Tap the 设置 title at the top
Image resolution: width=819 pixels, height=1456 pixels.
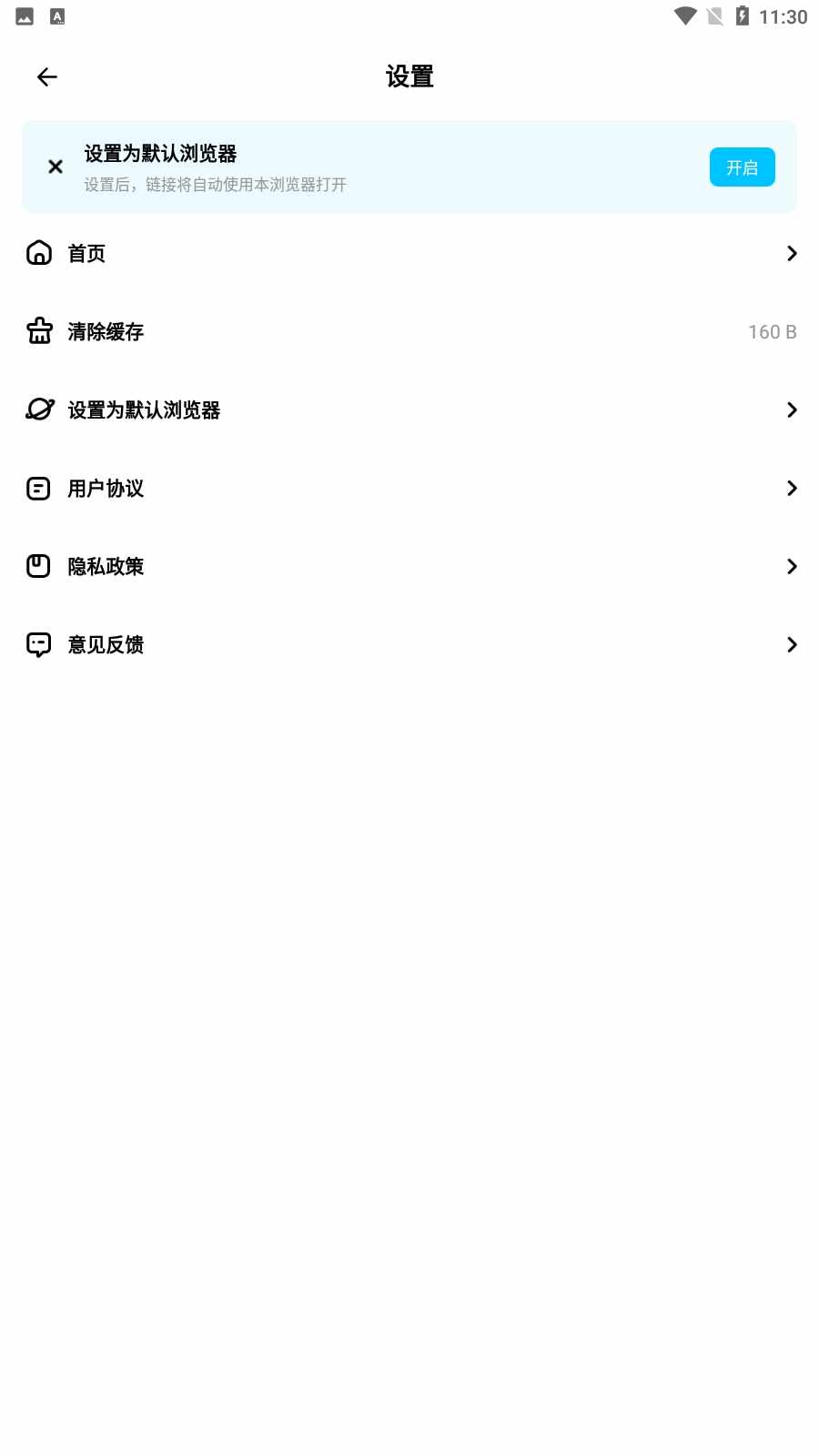click(409, 76)
